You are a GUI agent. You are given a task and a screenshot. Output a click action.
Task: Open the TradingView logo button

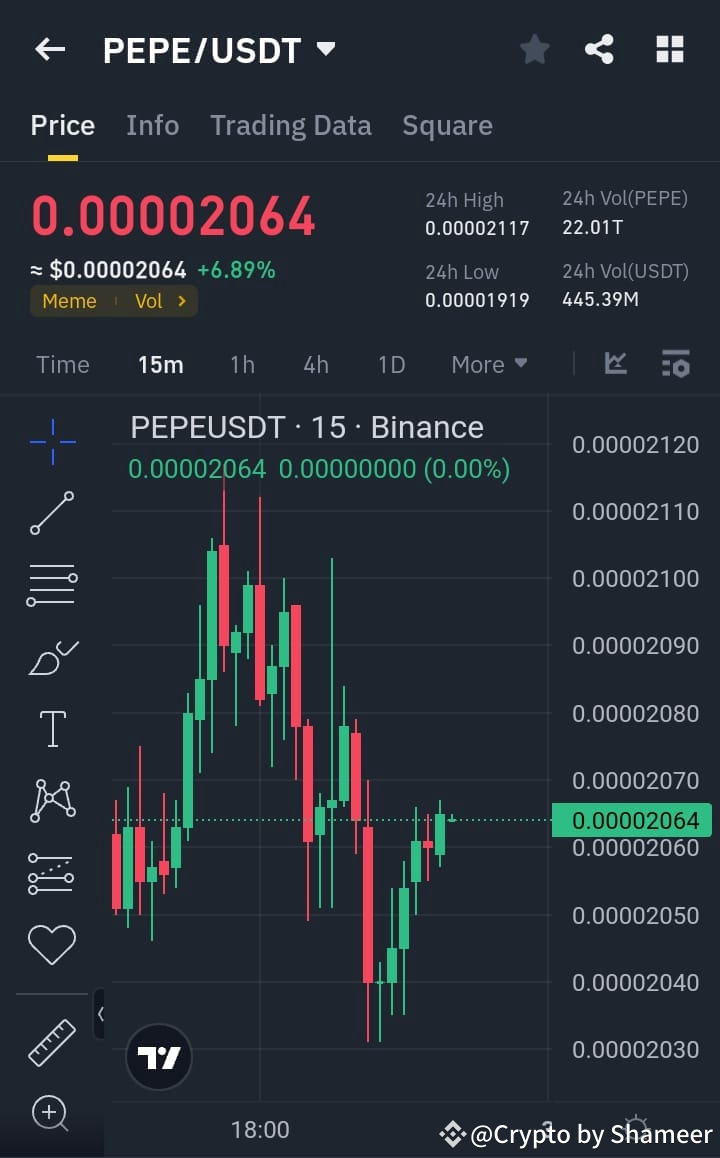158,1057
